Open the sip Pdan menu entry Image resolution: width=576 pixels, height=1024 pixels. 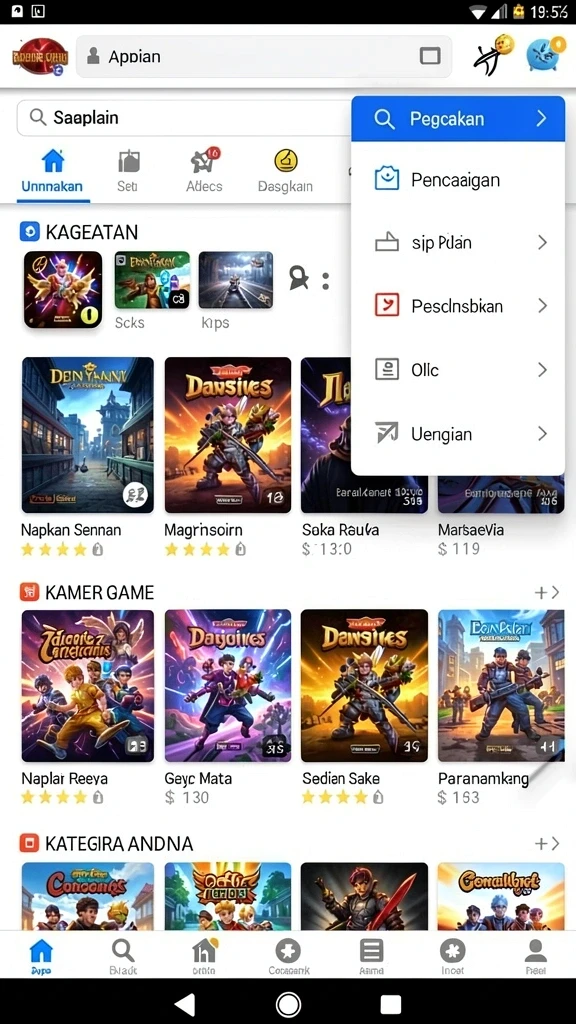pos(458,243)
